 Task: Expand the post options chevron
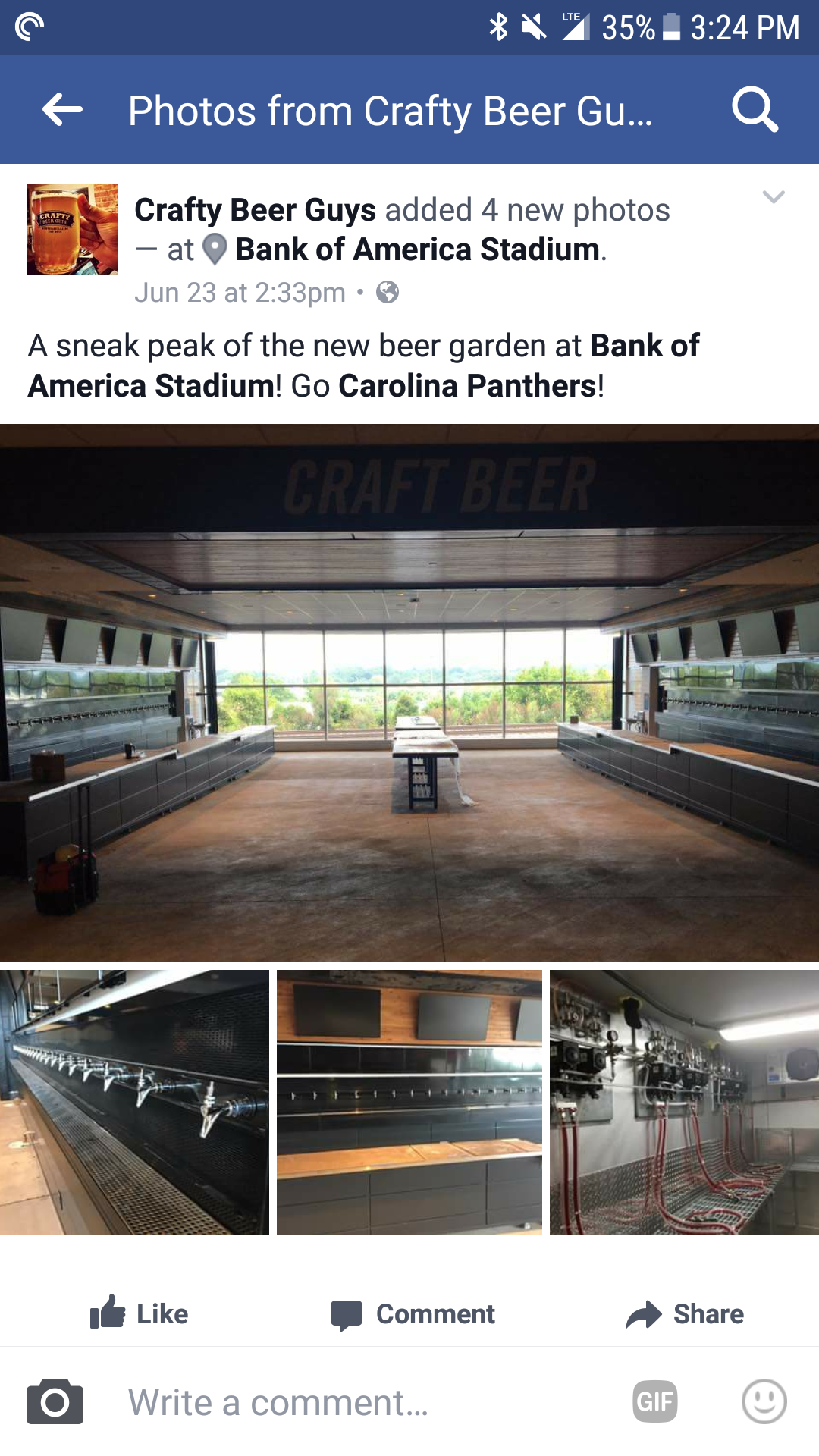[773, 197]
